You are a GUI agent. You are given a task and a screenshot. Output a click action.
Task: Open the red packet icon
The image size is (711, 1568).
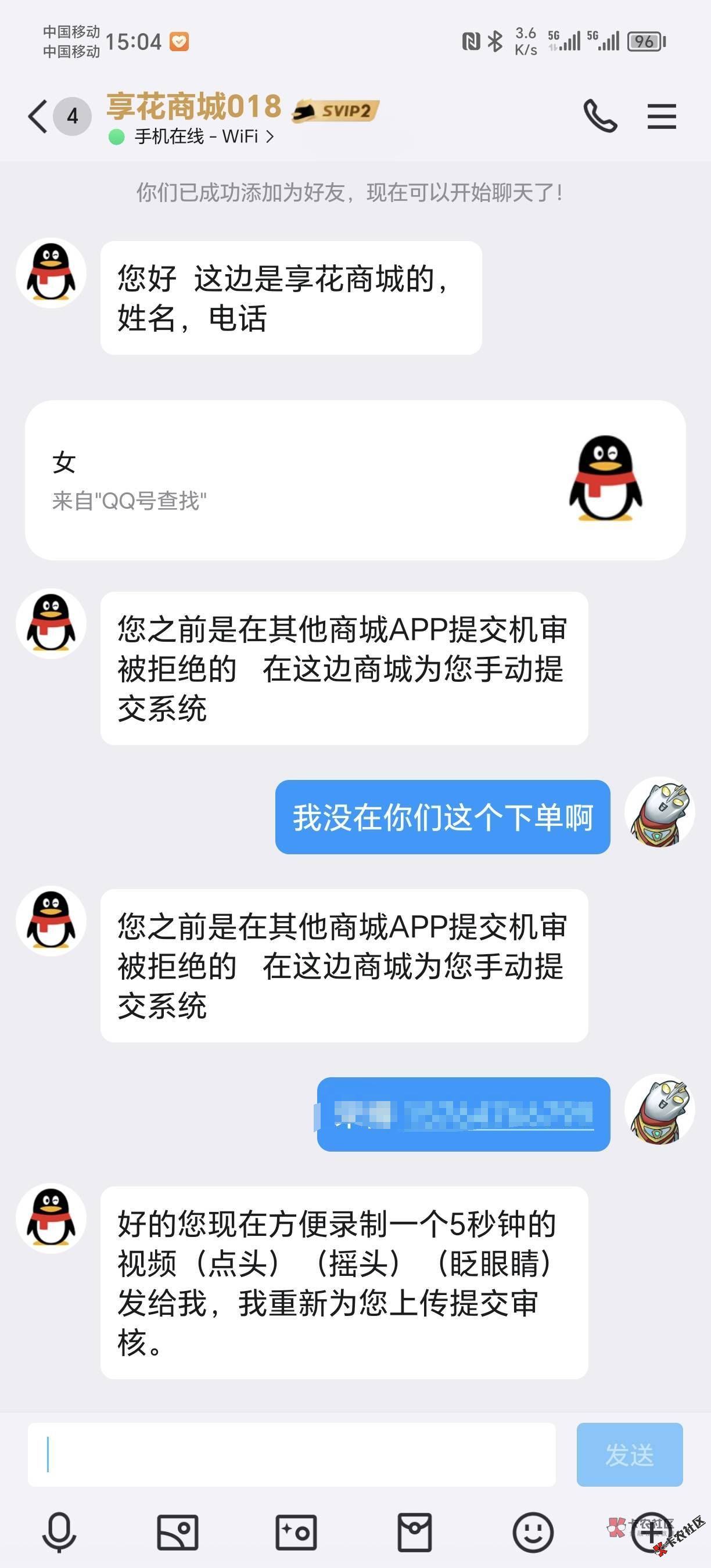(415, 1531)
